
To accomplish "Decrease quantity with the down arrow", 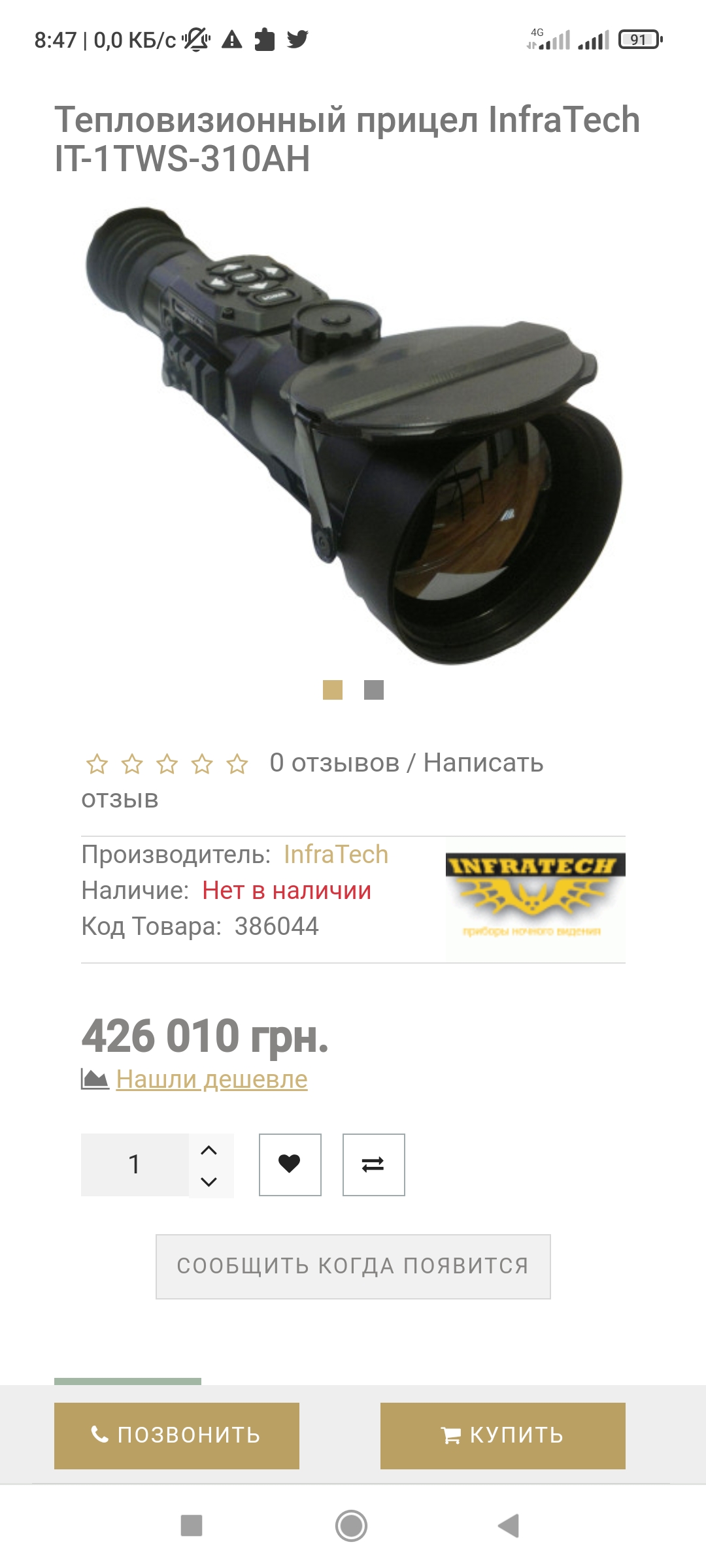I will tap(209, 1181).
